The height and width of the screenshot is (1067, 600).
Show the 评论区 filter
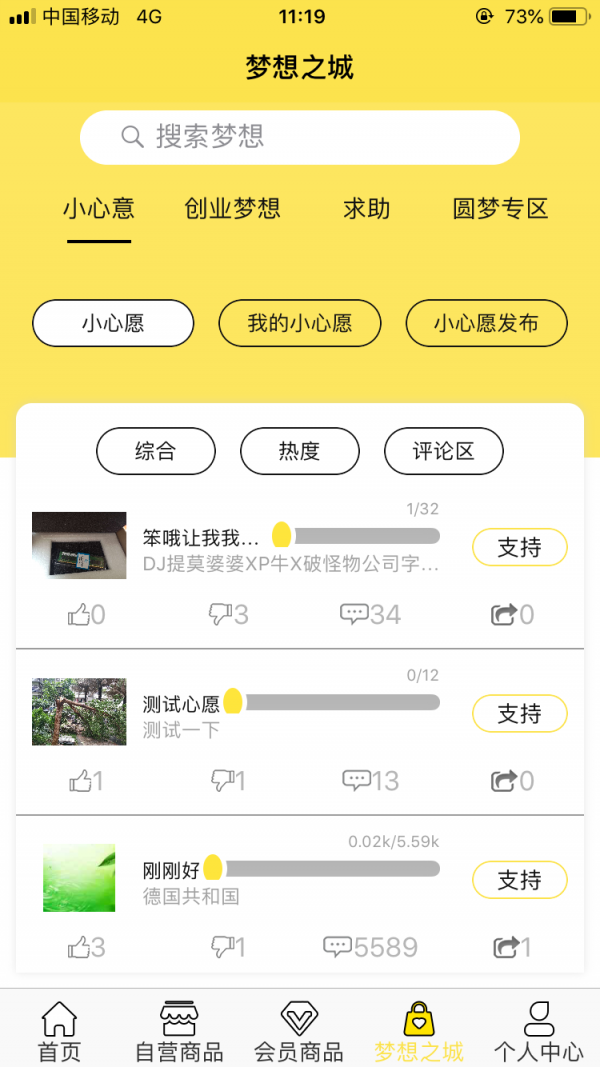443,451
